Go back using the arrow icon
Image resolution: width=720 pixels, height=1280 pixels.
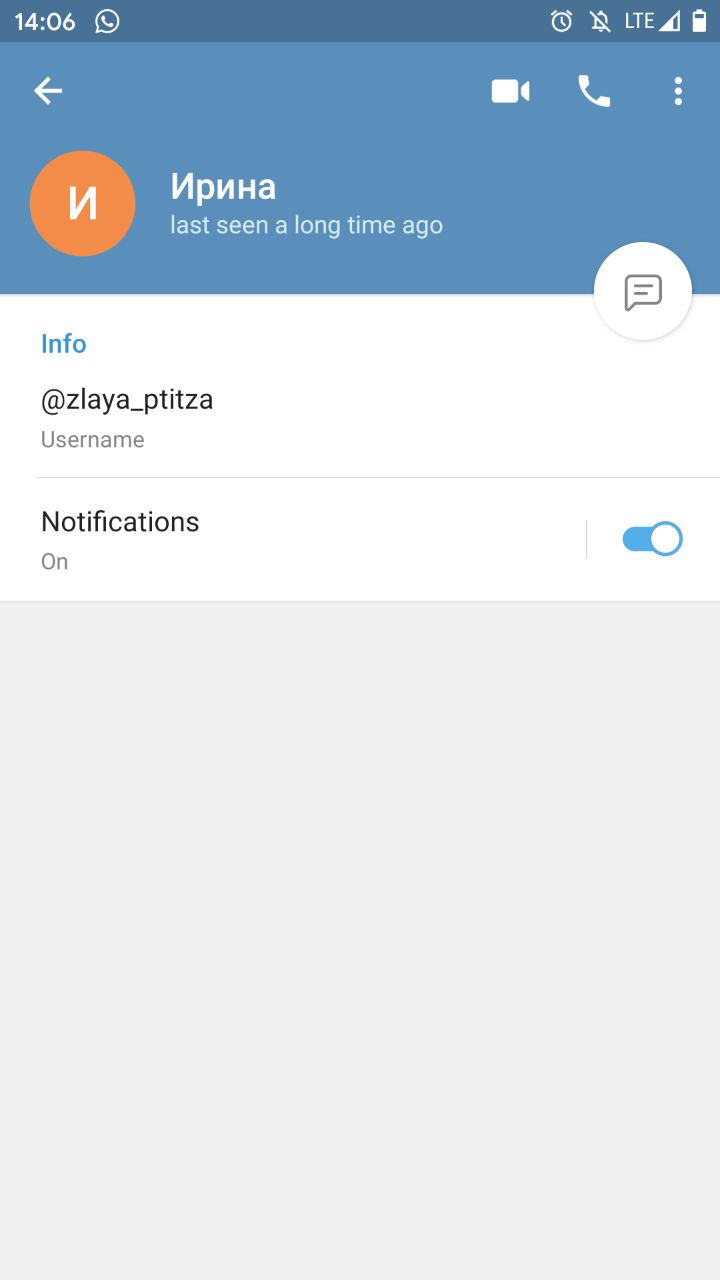48,91
